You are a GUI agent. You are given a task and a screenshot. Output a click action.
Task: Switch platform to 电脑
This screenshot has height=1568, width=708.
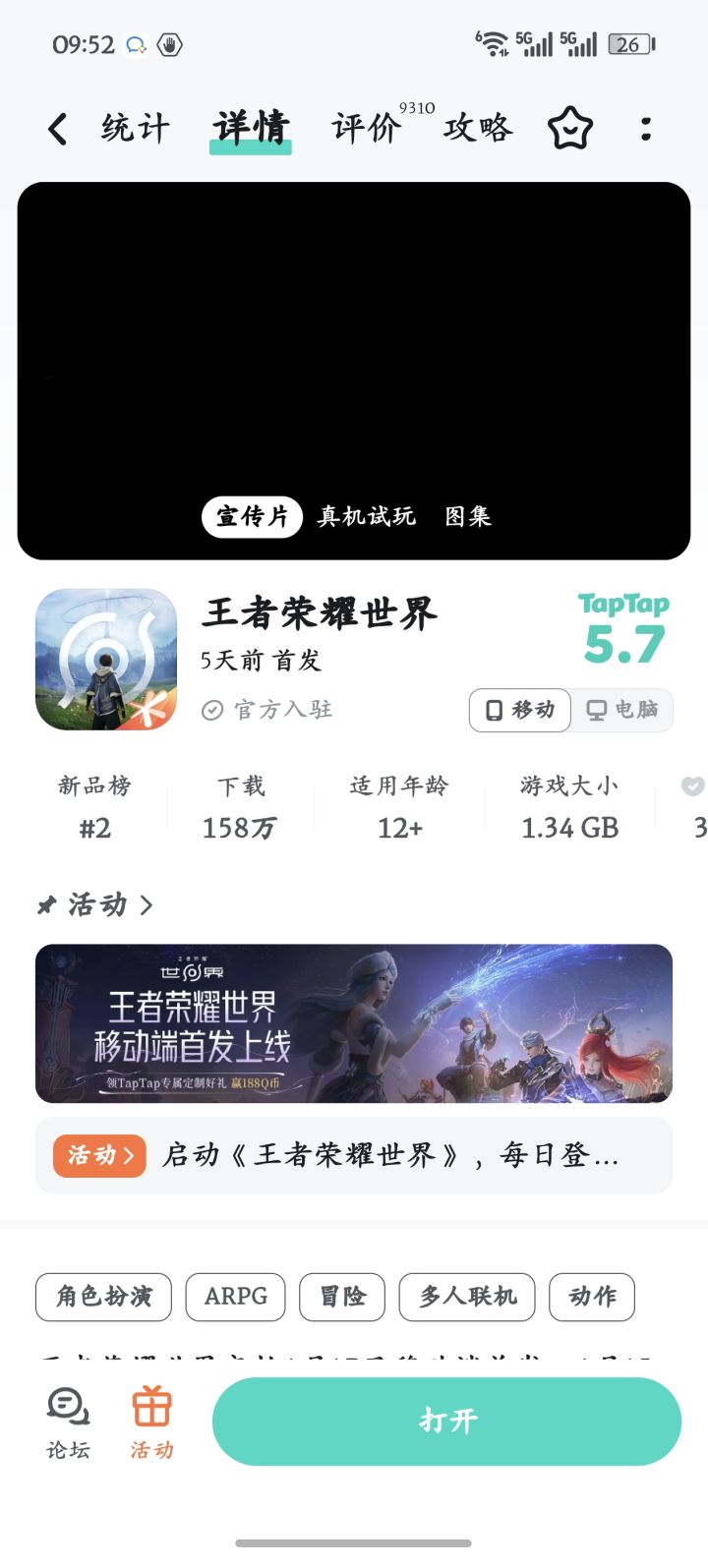(x=623, y=710)
